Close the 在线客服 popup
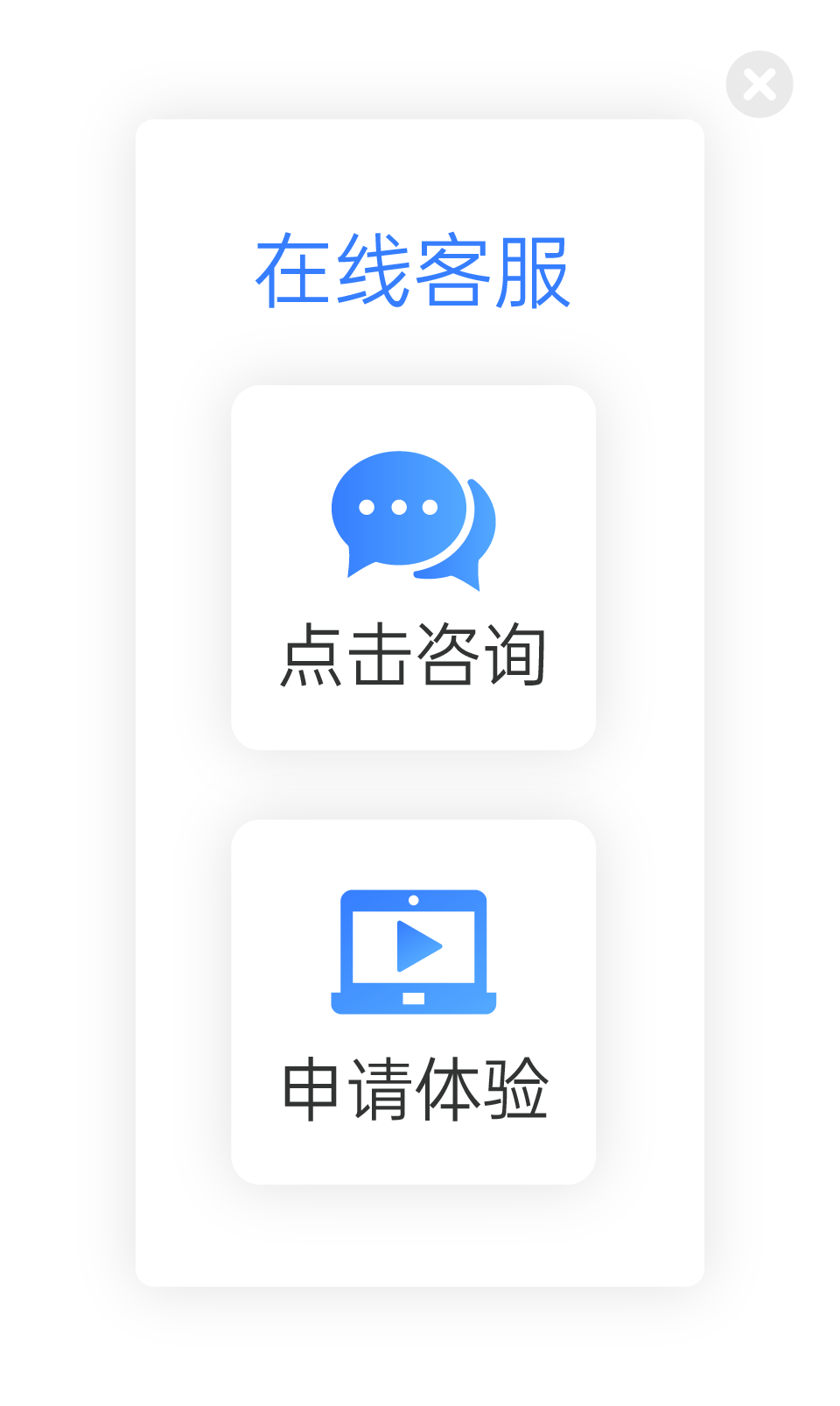 [x=759, y=84]
